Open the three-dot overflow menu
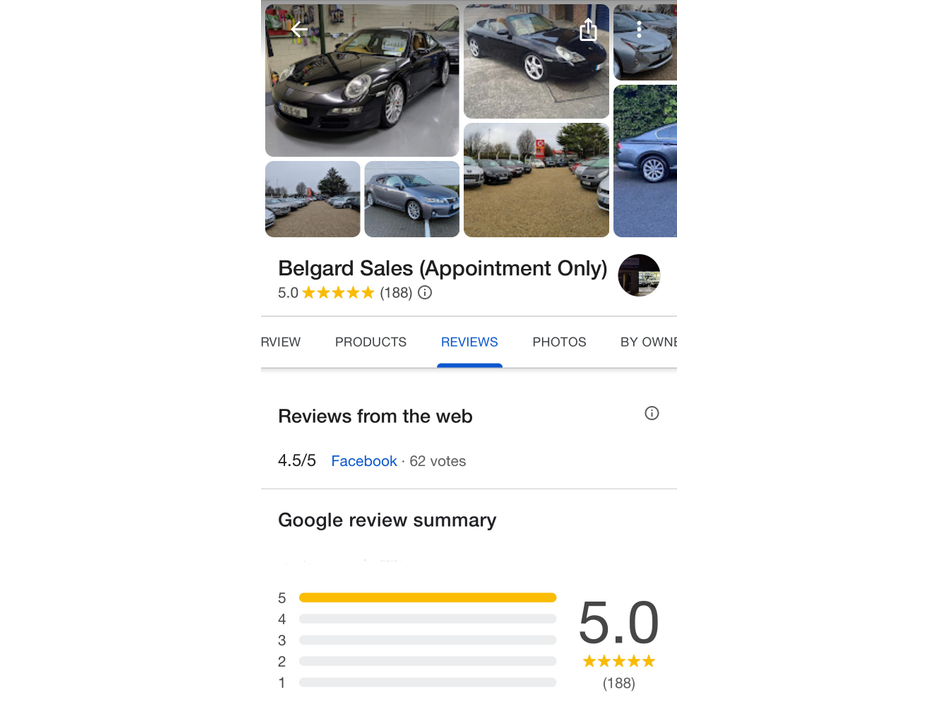This screenshot has width=938, height=704. point(639,30)
